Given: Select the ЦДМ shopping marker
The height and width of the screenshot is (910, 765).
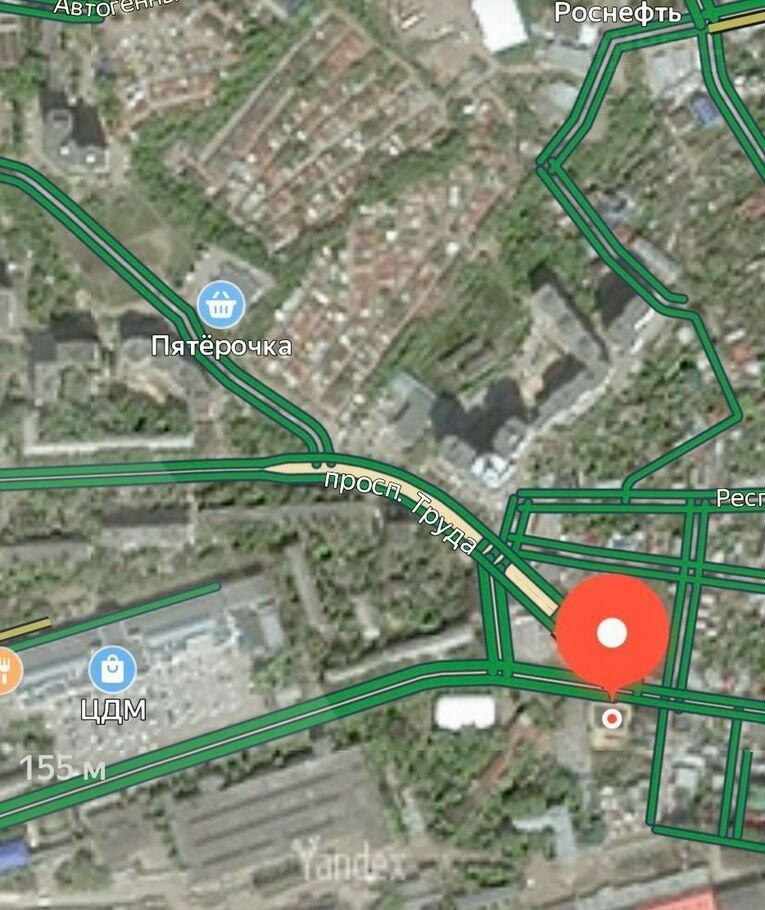Looking at the screenshot, I should [113, 670].
